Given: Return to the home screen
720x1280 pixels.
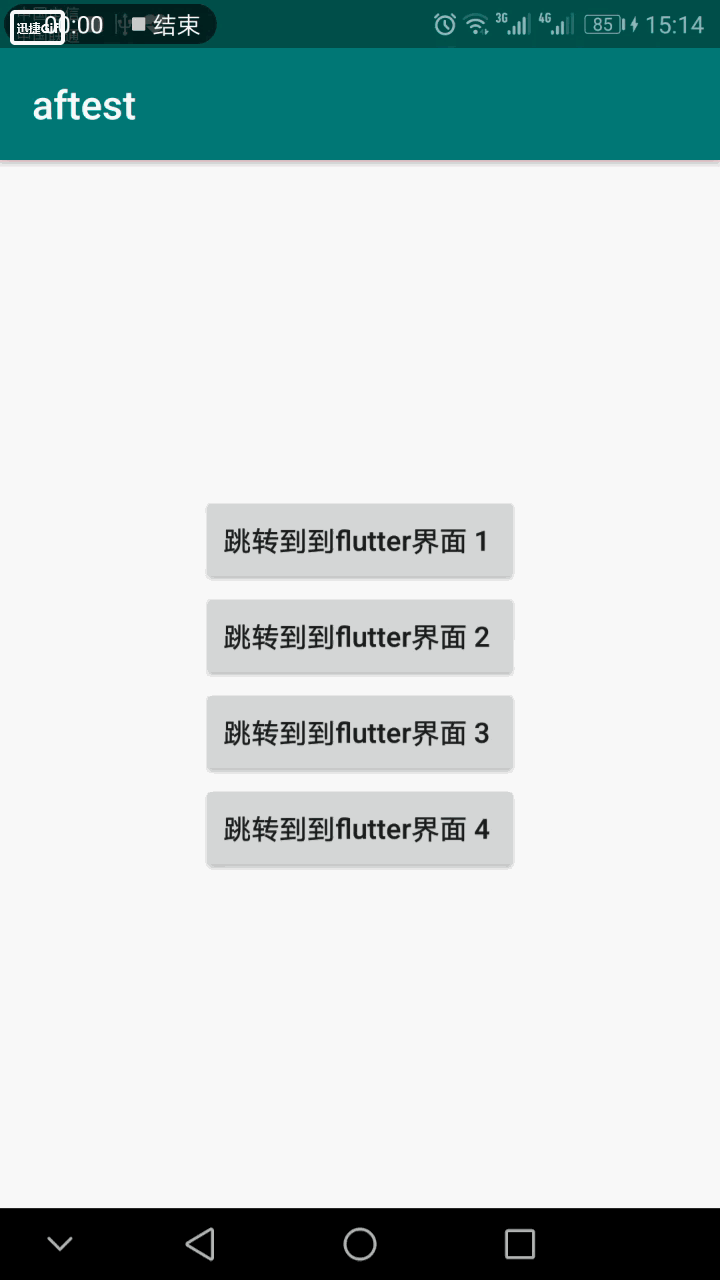Looking at the screenshot, I should (x=360, y=1244).
